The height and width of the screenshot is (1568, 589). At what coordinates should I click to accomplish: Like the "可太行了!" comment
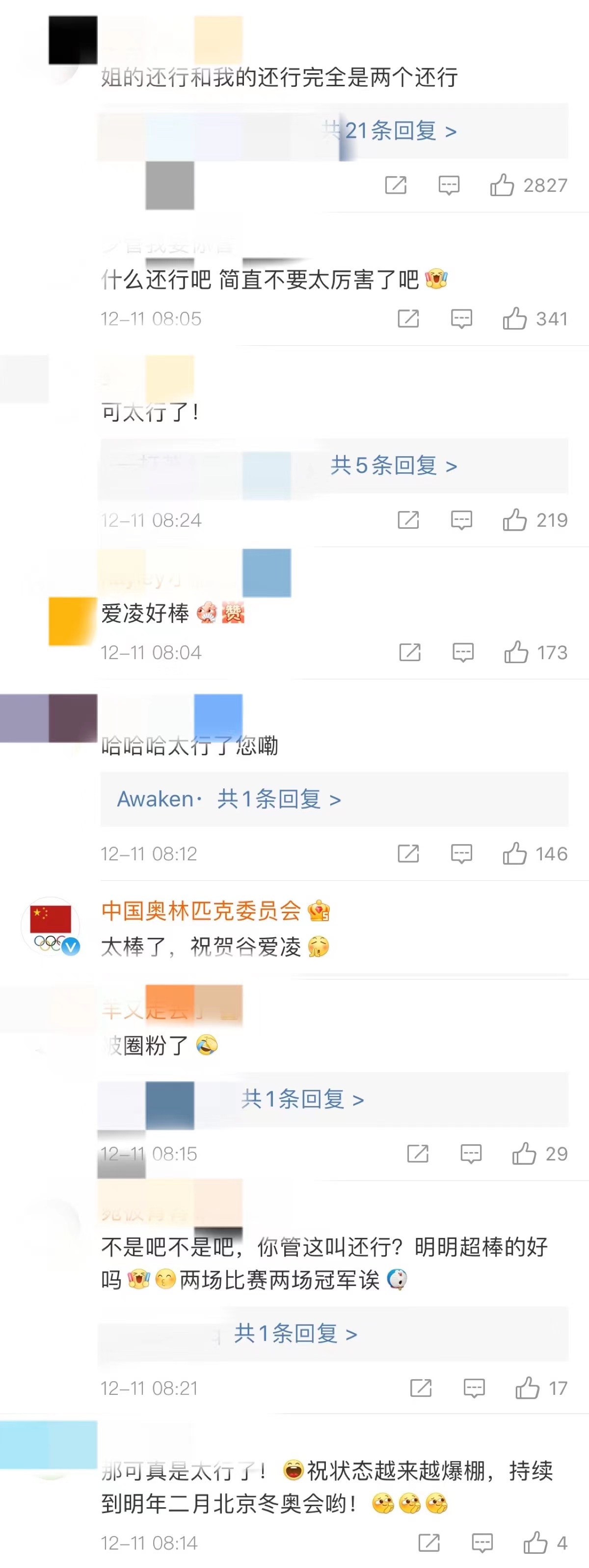click(515, 520)
